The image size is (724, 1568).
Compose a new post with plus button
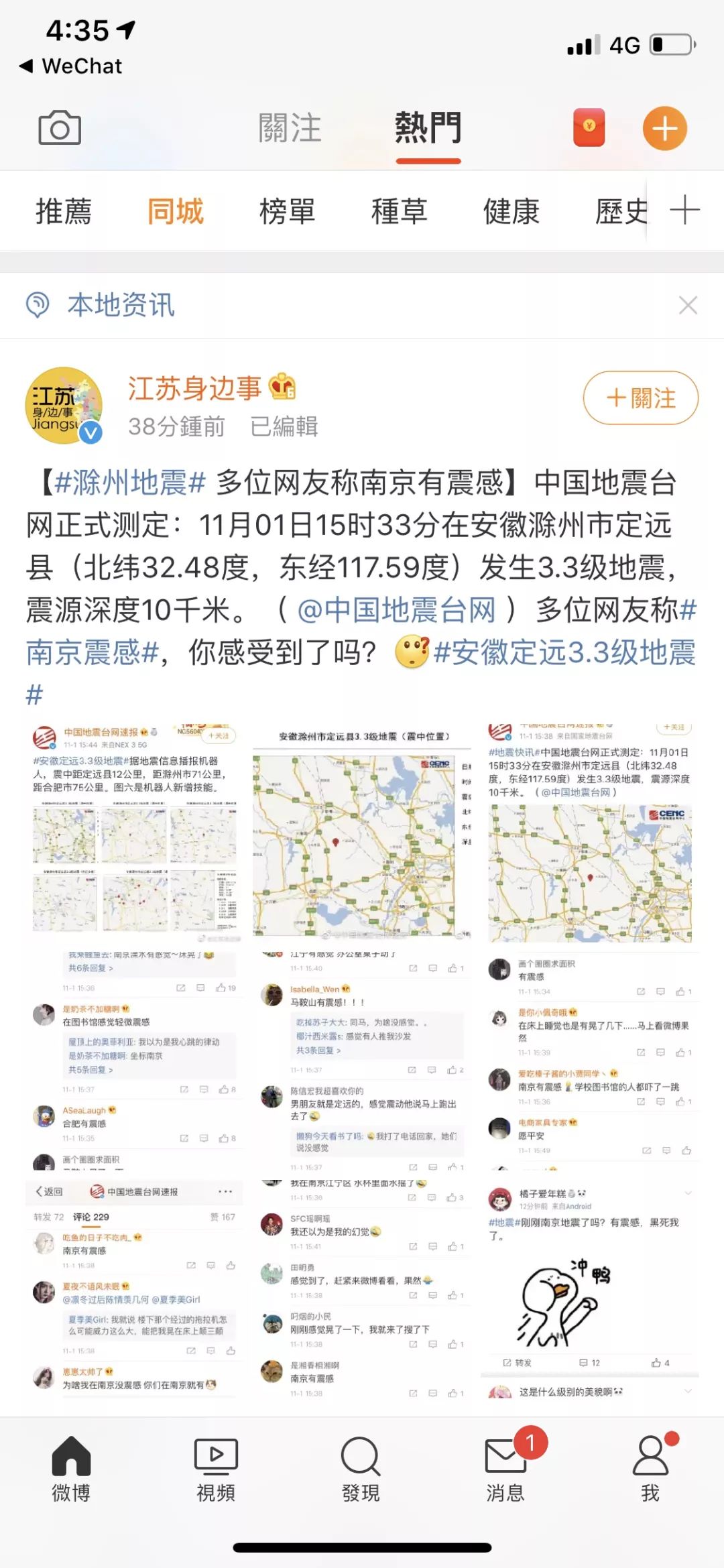pos(664,128)
